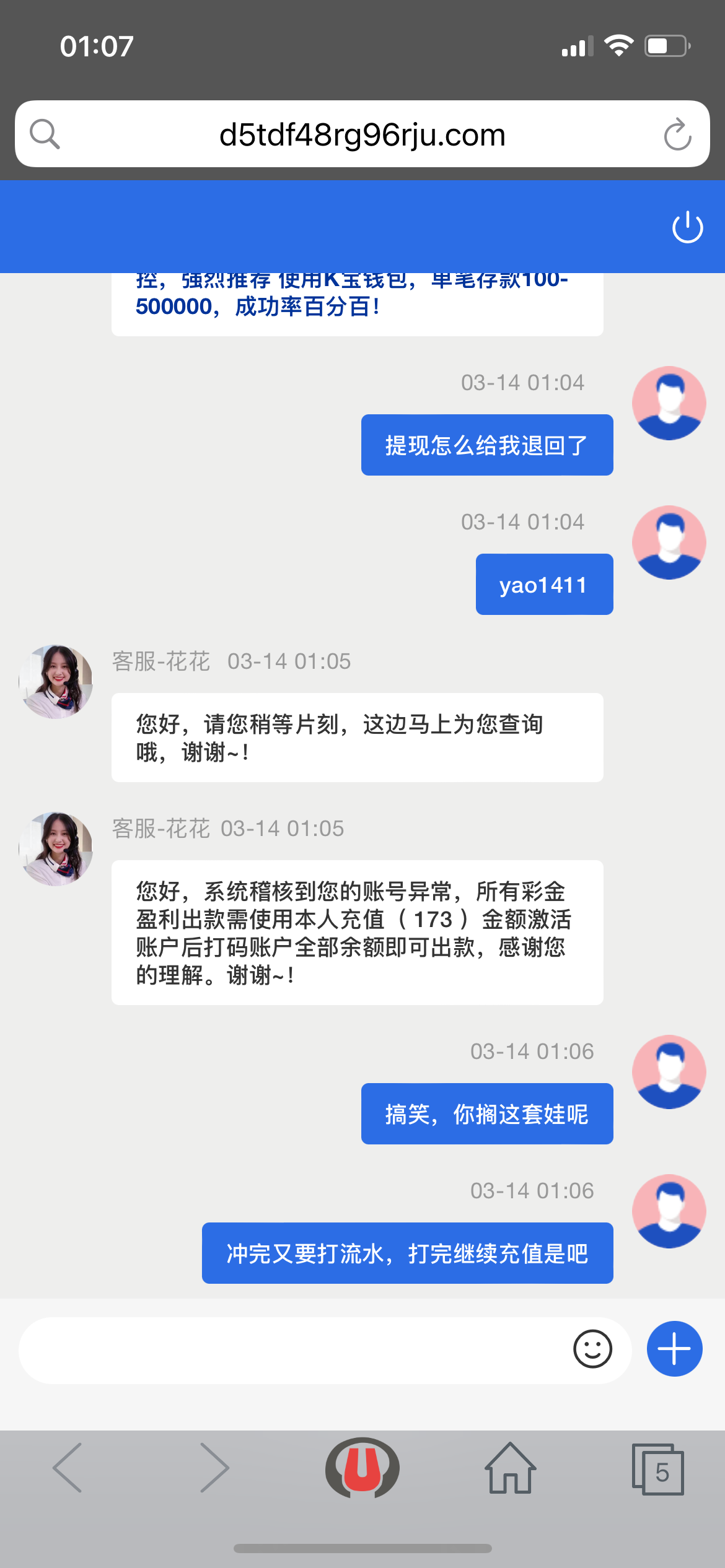
Task: Go forward to the next page
Action: pos(215,1468)
